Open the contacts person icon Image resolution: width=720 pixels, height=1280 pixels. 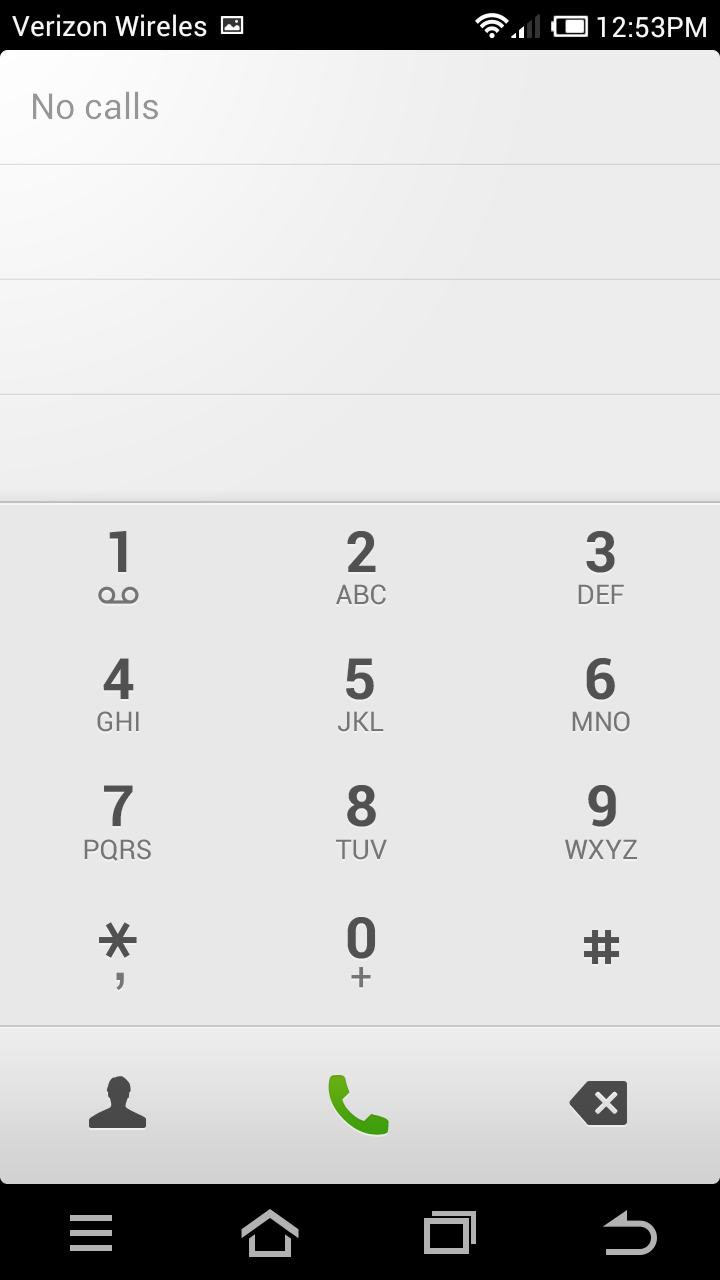pyautogui.click(x=118, y=1103)
